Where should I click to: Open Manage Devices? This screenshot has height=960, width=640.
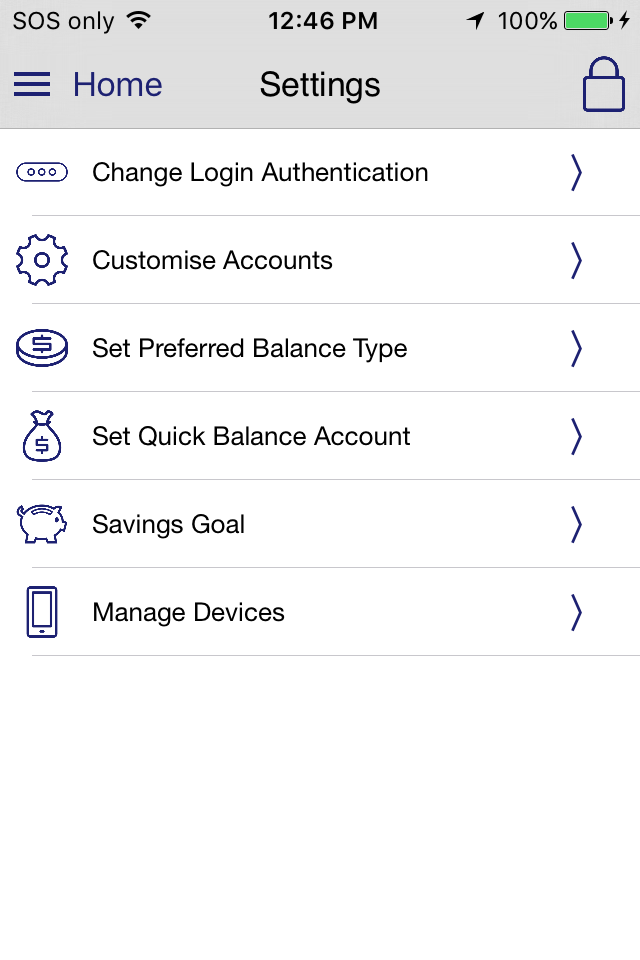point(188,613)
